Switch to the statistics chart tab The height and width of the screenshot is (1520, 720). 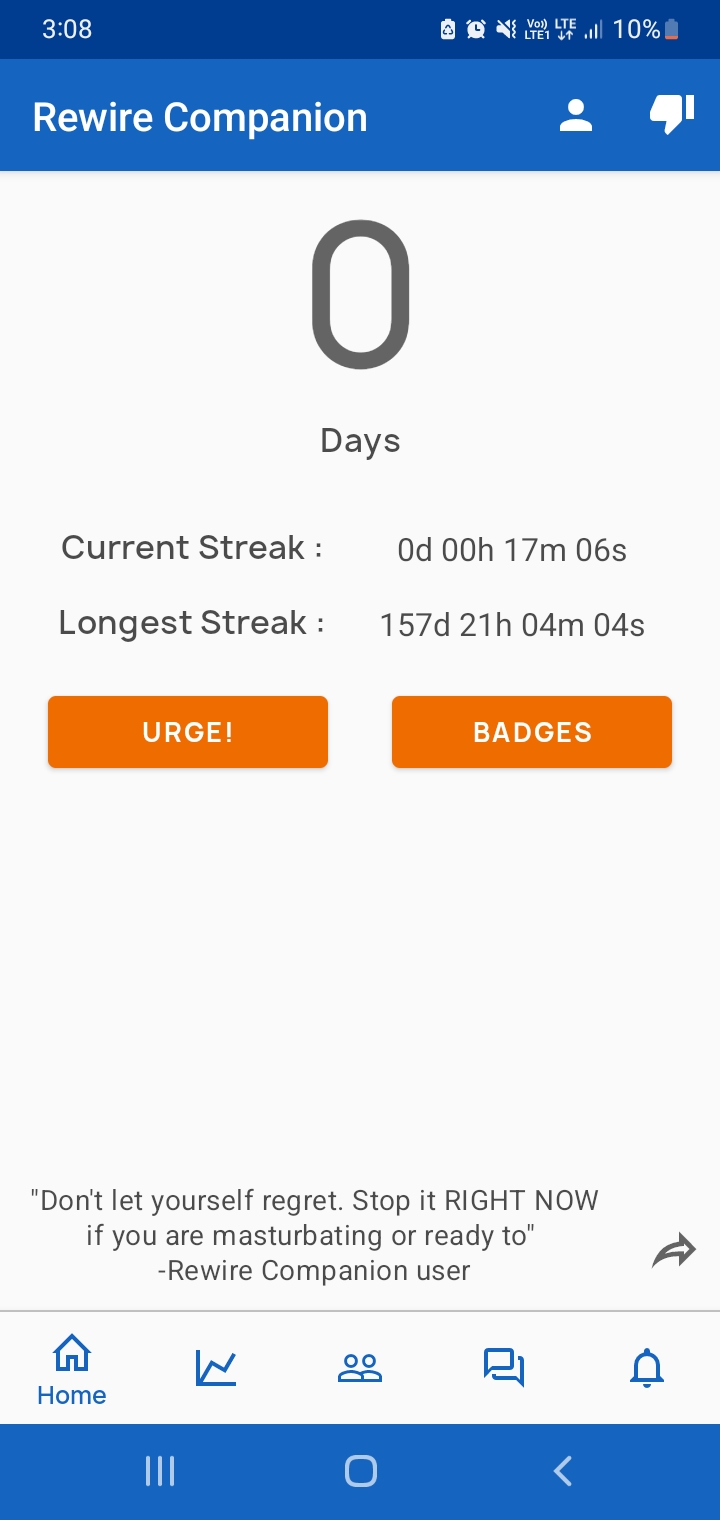pos(216,1367)
